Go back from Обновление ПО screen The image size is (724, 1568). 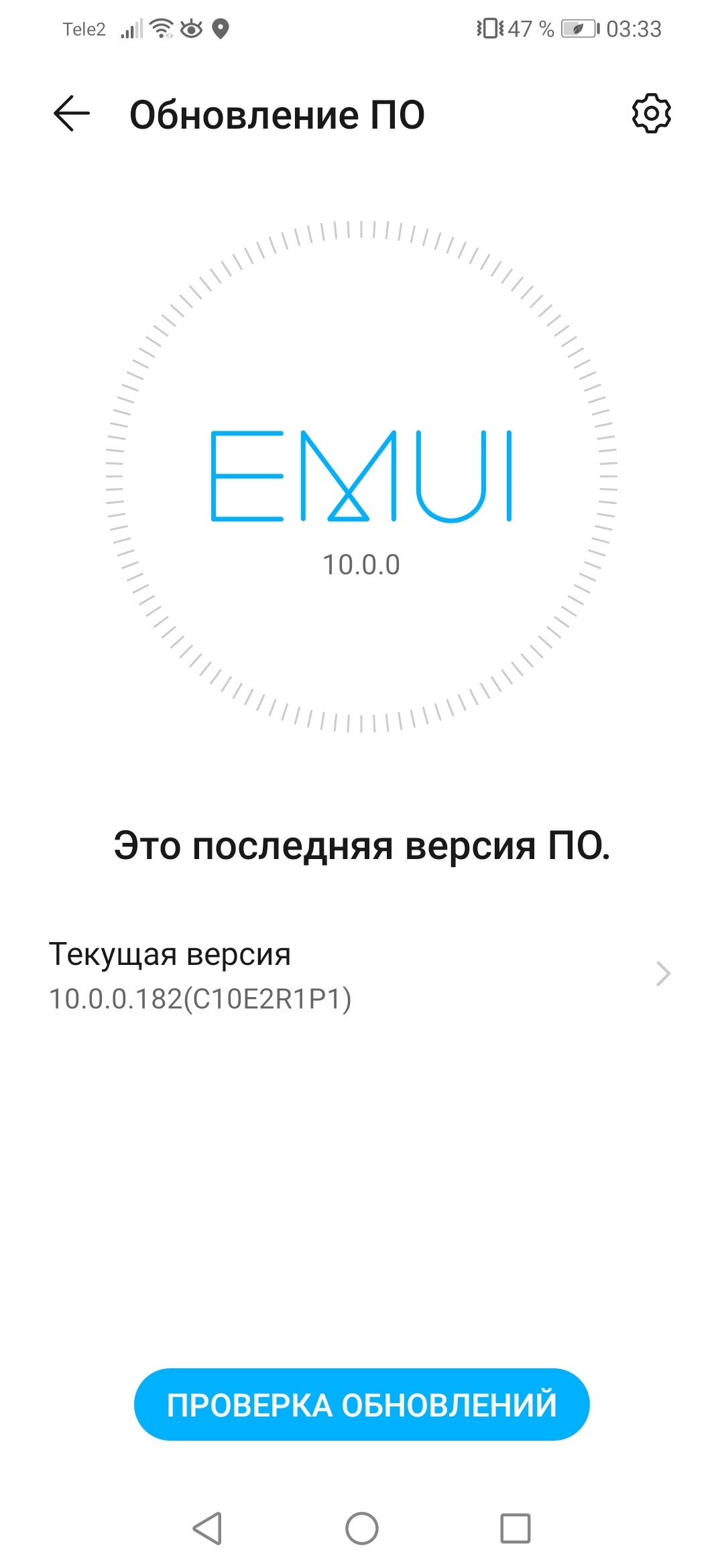coord(72,113)
